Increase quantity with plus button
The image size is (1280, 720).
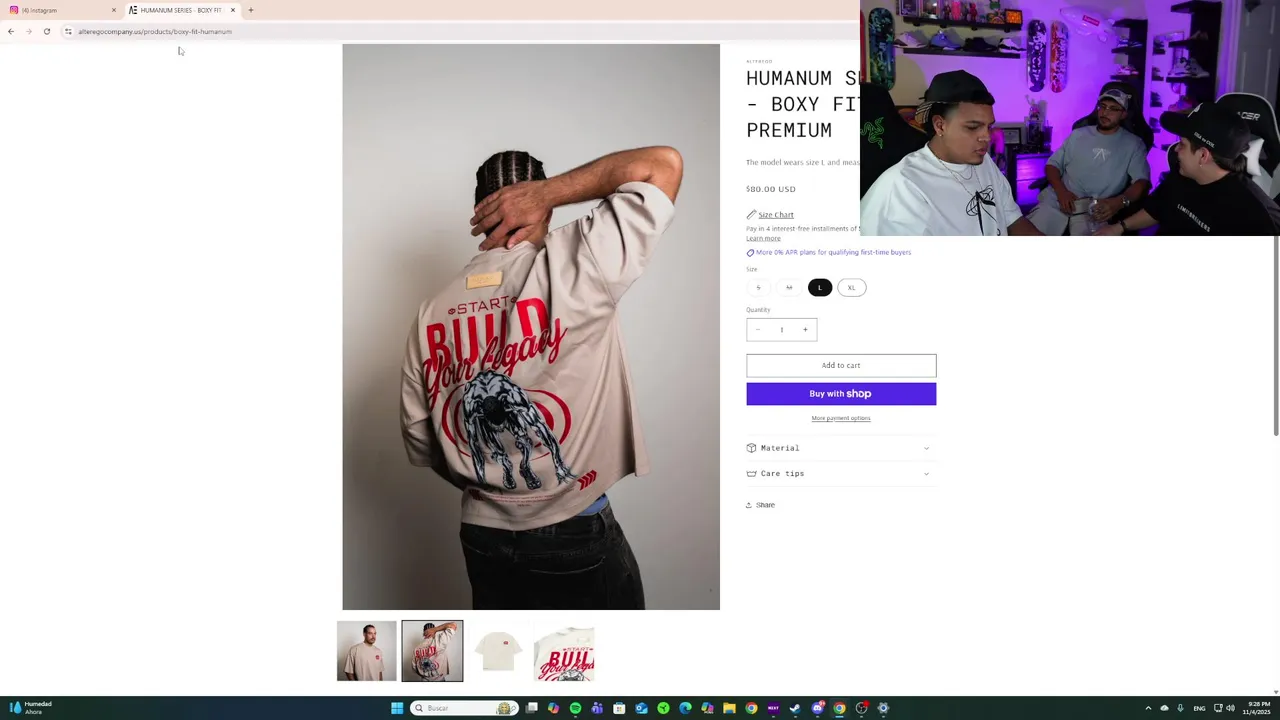(805, 330)
